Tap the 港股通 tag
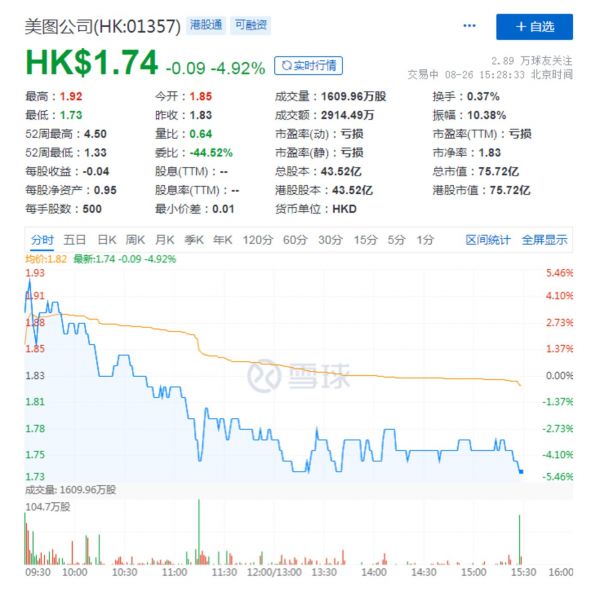600x592 pixels. point(206,25)
